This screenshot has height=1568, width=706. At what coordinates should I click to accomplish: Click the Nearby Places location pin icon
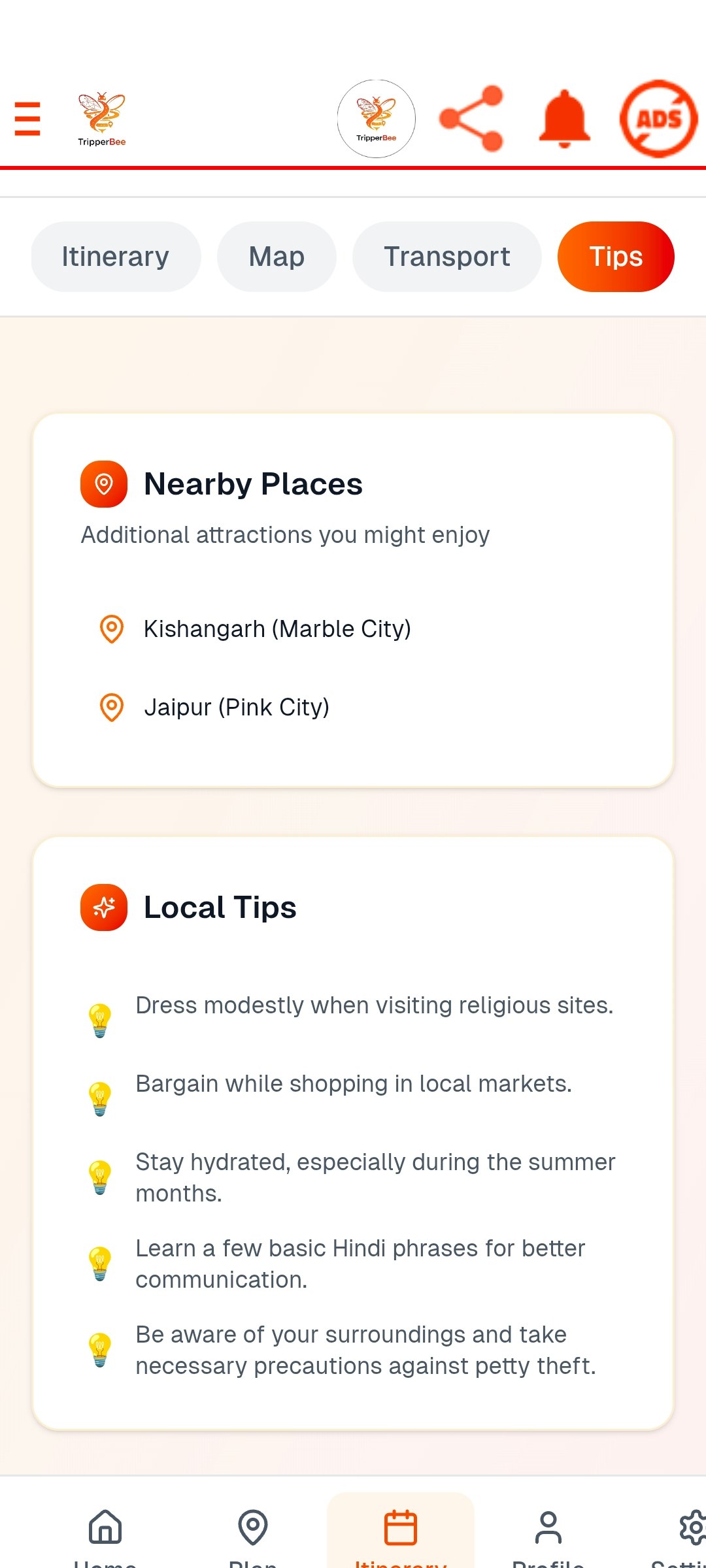[x=103, y=483]
